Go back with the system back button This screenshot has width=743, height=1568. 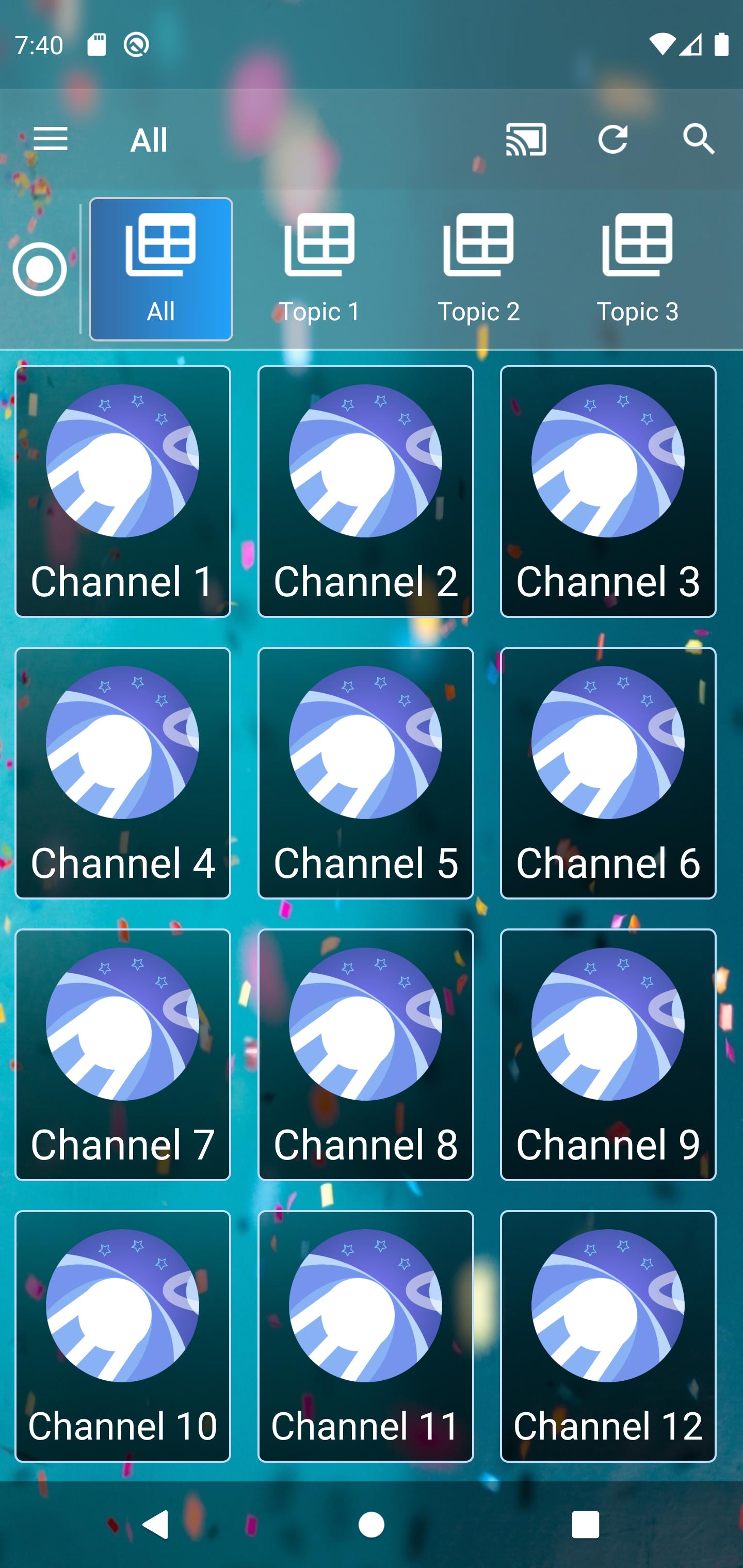[155, 1525]
